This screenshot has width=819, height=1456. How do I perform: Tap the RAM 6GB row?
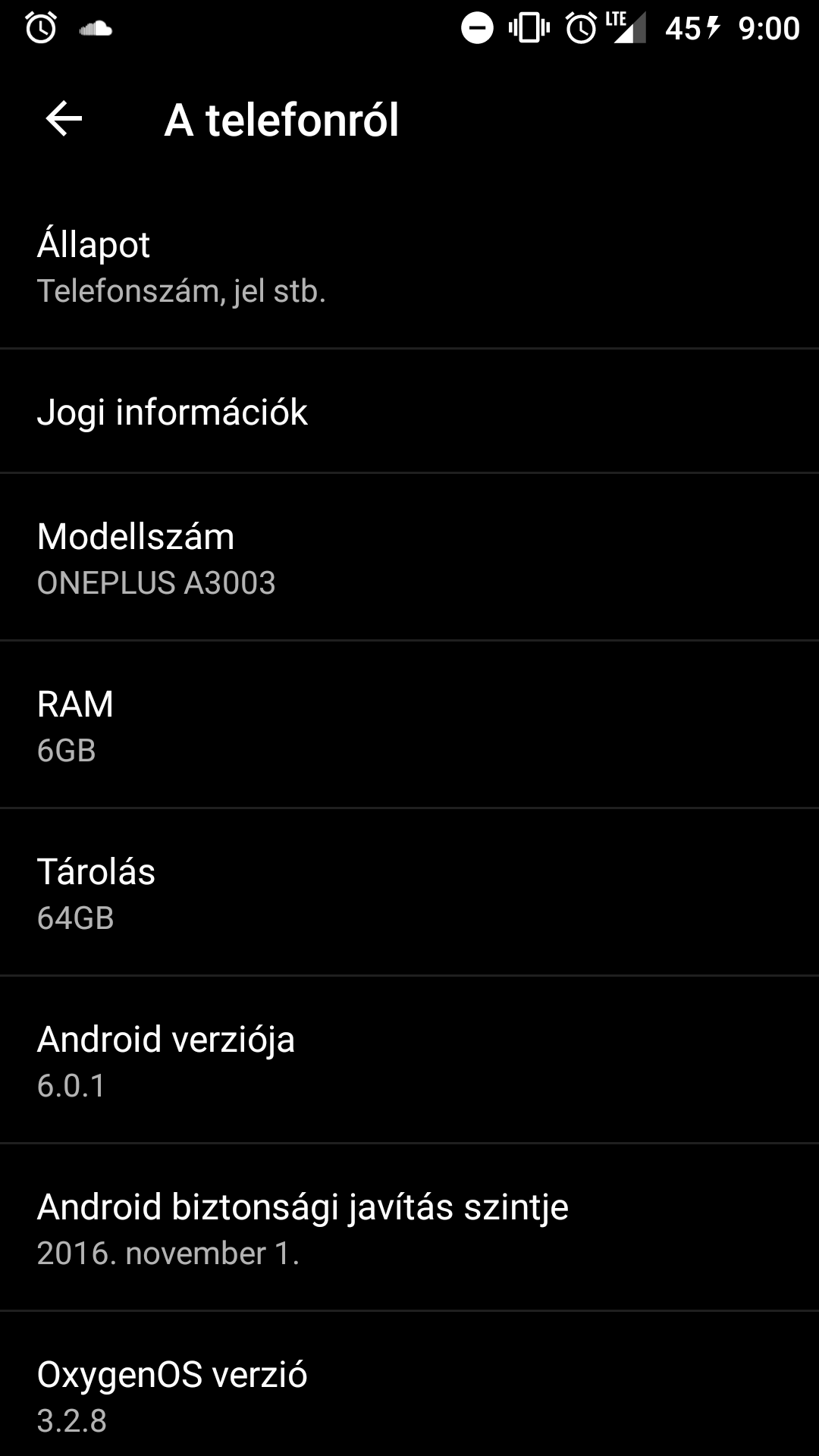tap(409, 726)
